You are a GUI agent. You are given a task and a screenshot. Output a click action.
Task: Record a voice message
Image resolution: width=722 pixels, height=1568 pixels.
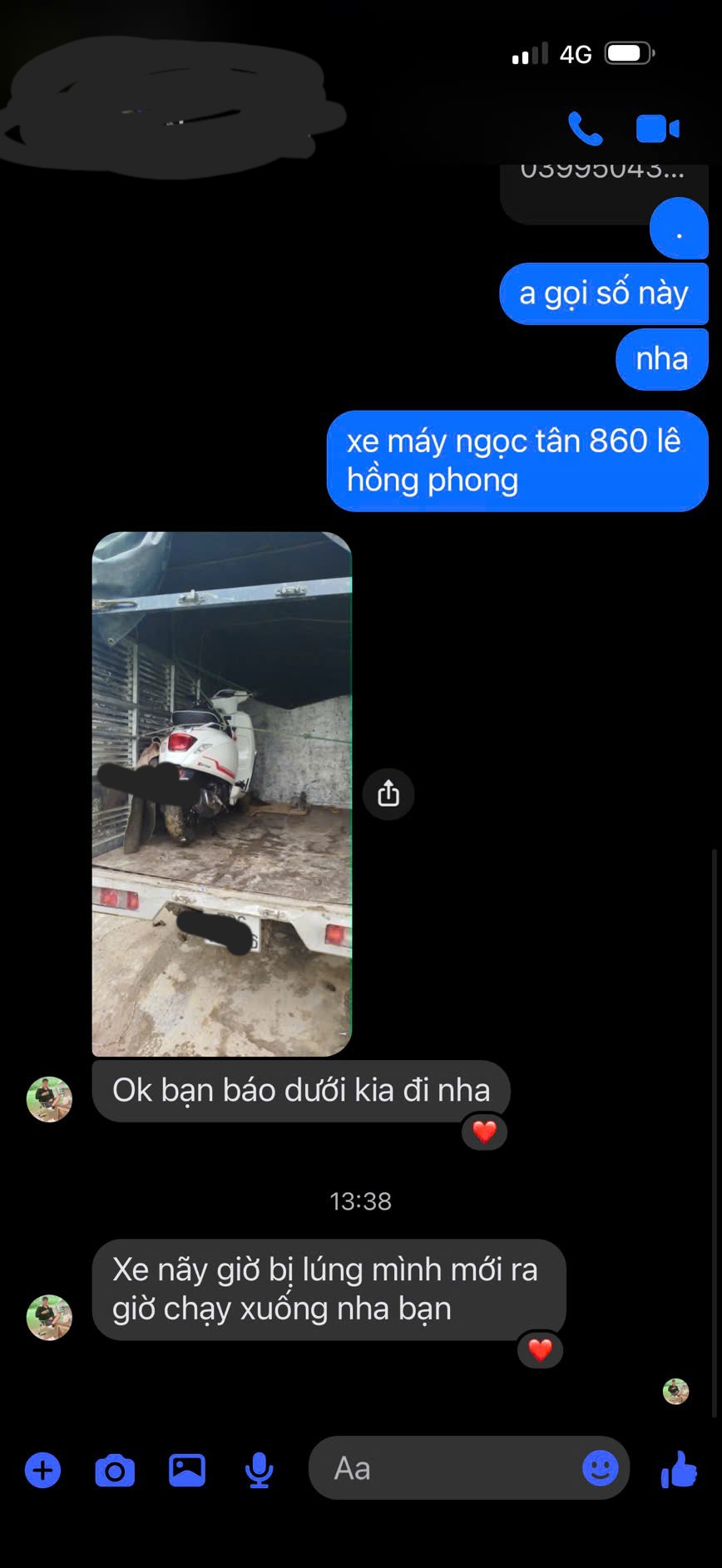coord(259,1470)
